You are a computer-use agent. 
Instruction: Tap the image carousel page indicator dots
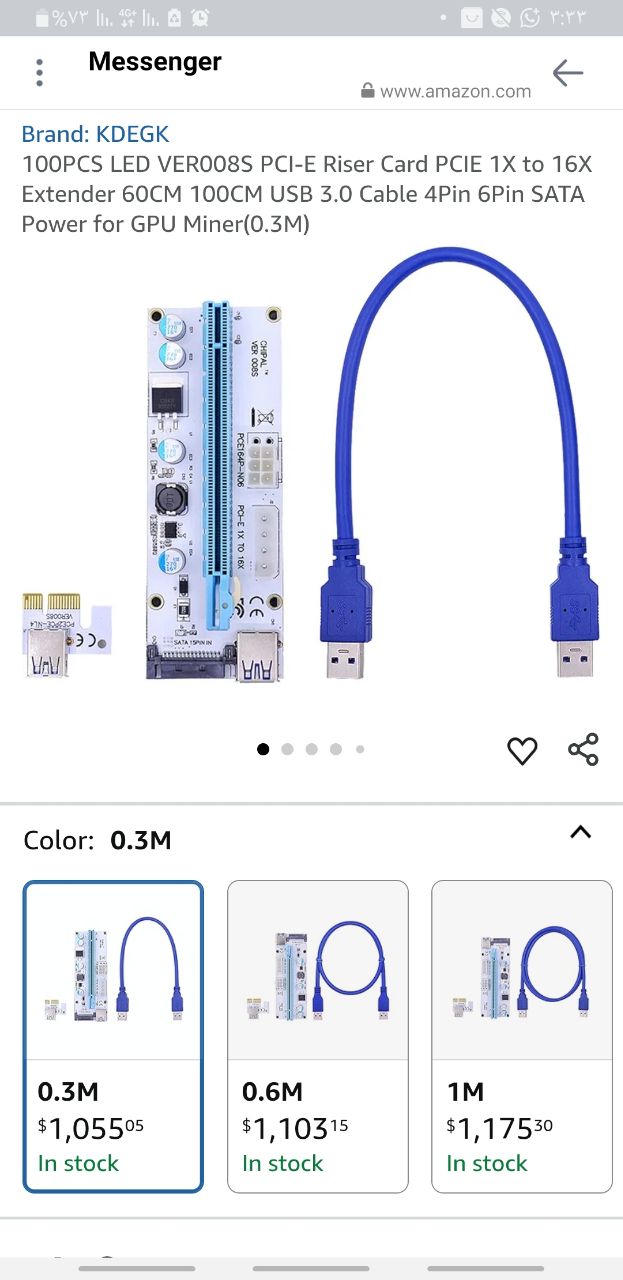[x=311, y=749]
